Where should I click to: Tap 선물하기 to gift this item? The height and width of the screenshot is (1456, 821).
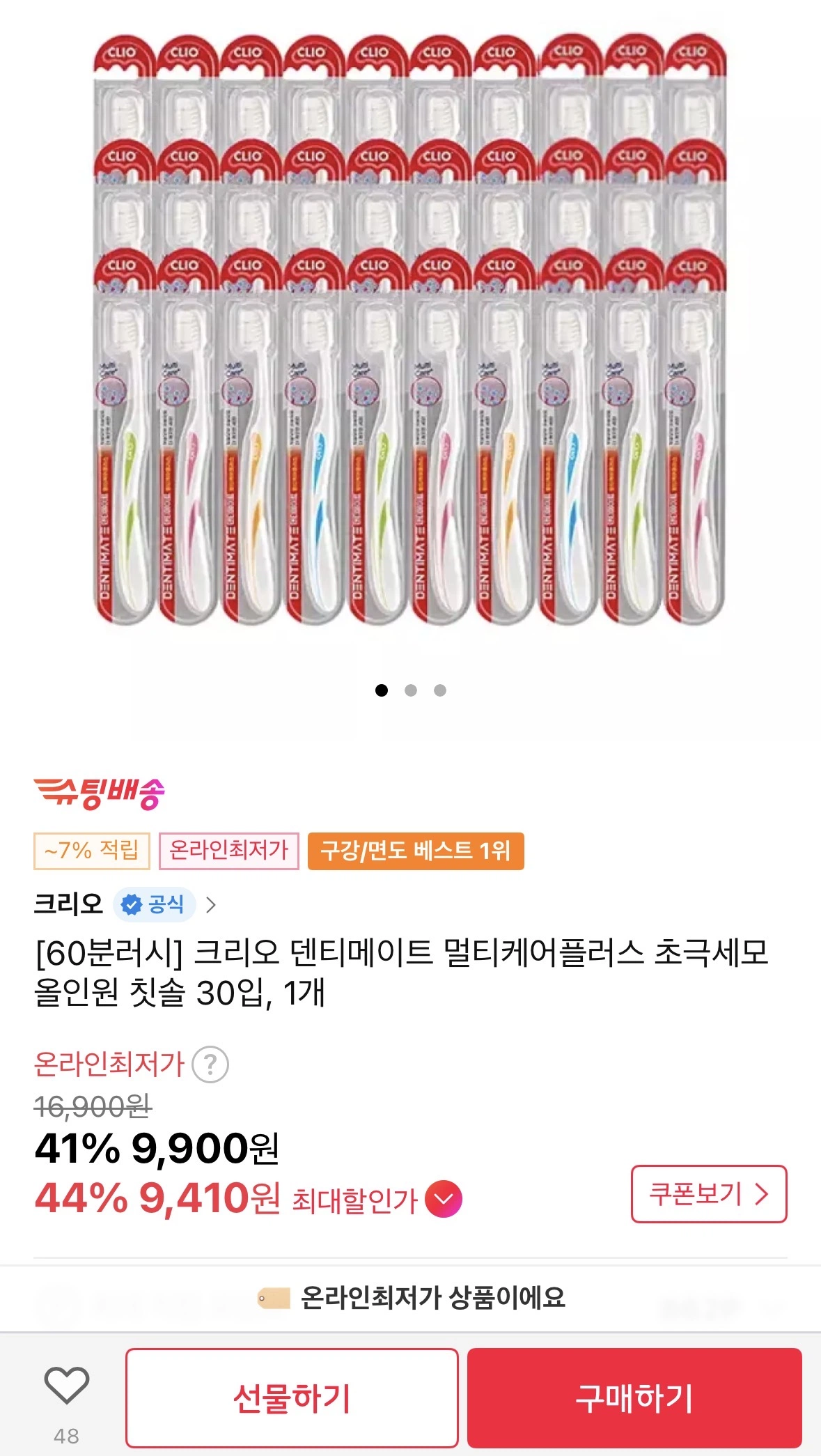(292, 1397)
